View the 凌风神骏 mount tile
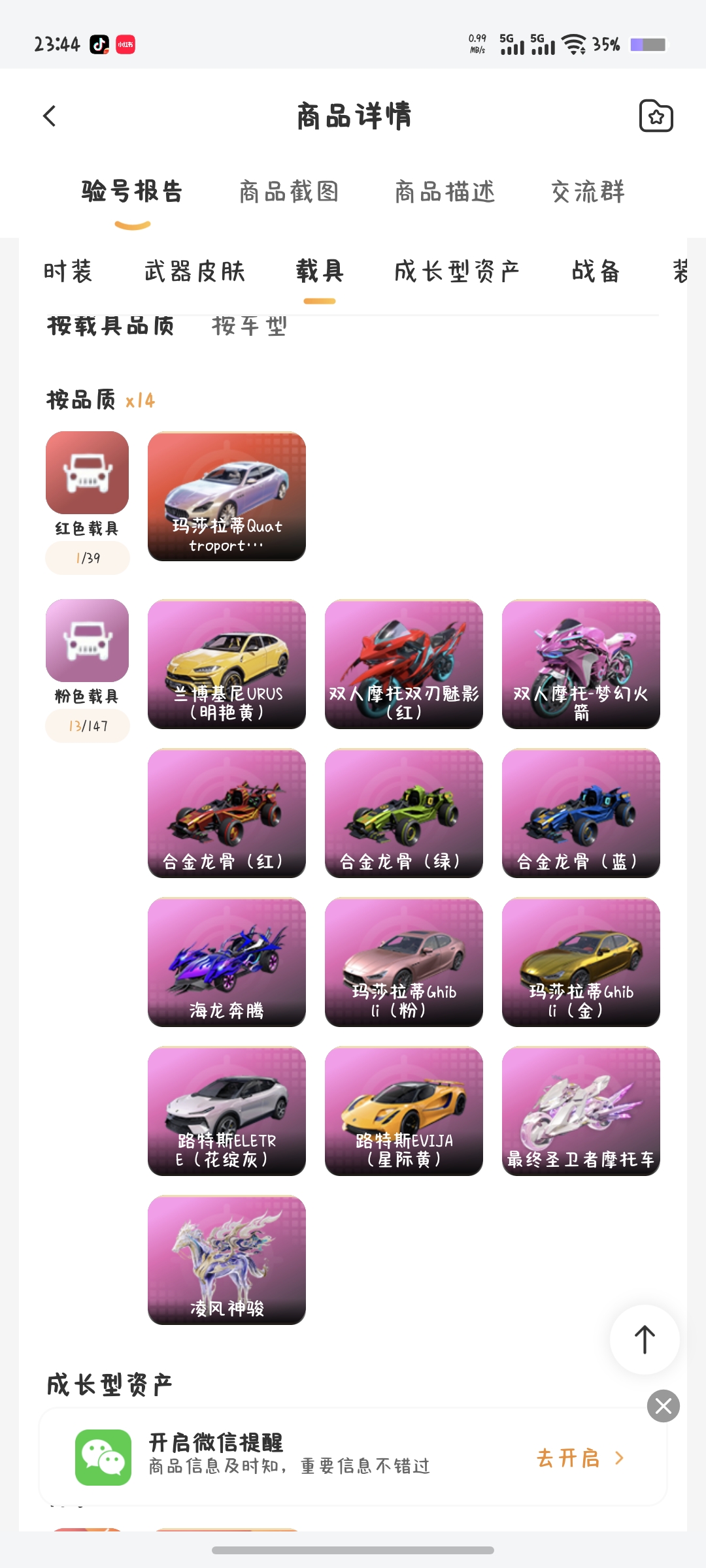 click(x=227, y=1260)
